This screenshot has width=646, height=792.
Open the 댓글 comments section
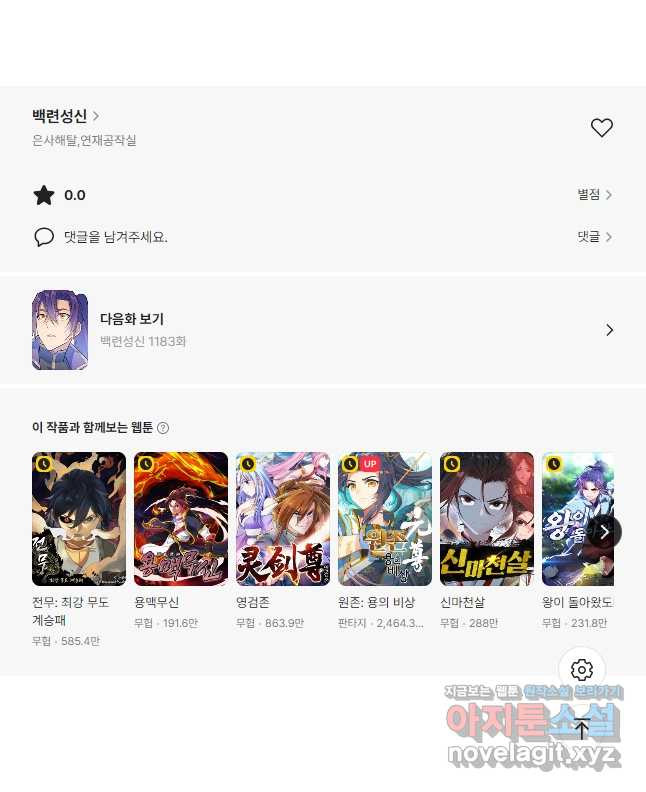(x=594, y=237)
